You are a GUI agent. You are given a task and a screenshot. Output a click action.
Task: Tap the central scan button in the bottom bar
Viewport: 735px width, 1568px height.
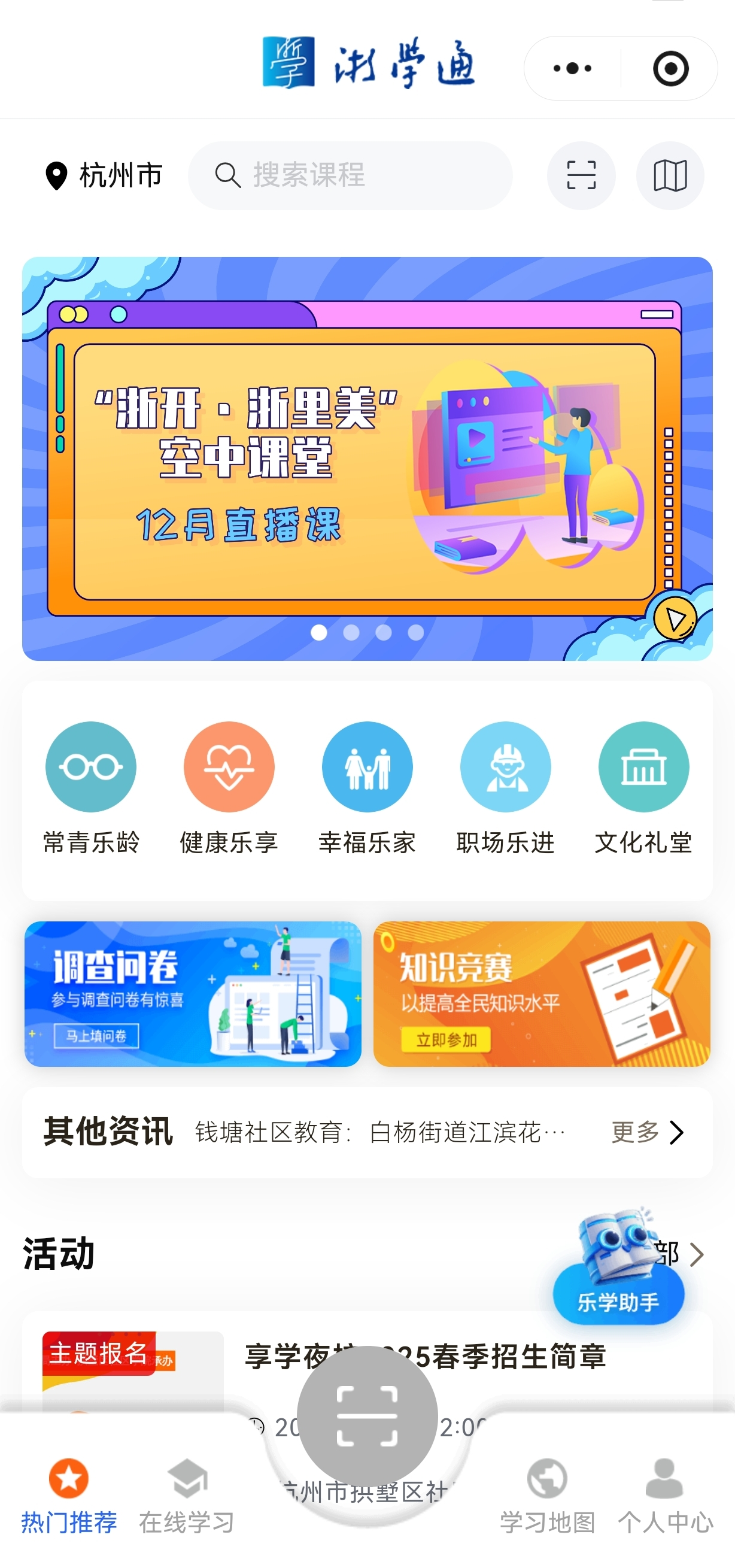(367, 1416)
